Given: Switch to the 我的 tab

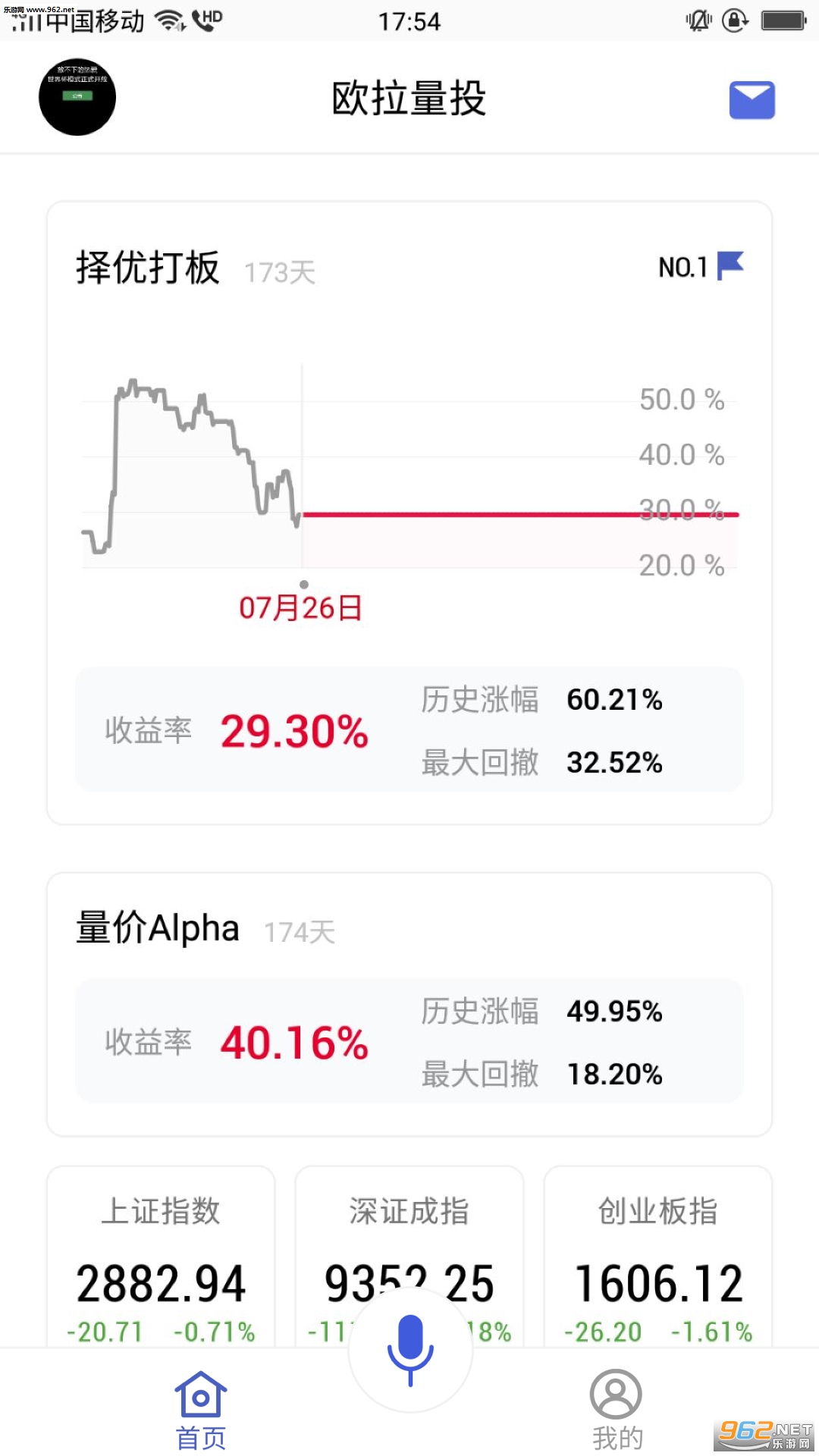Looking at the screenshot, I should coord(617,1410).
